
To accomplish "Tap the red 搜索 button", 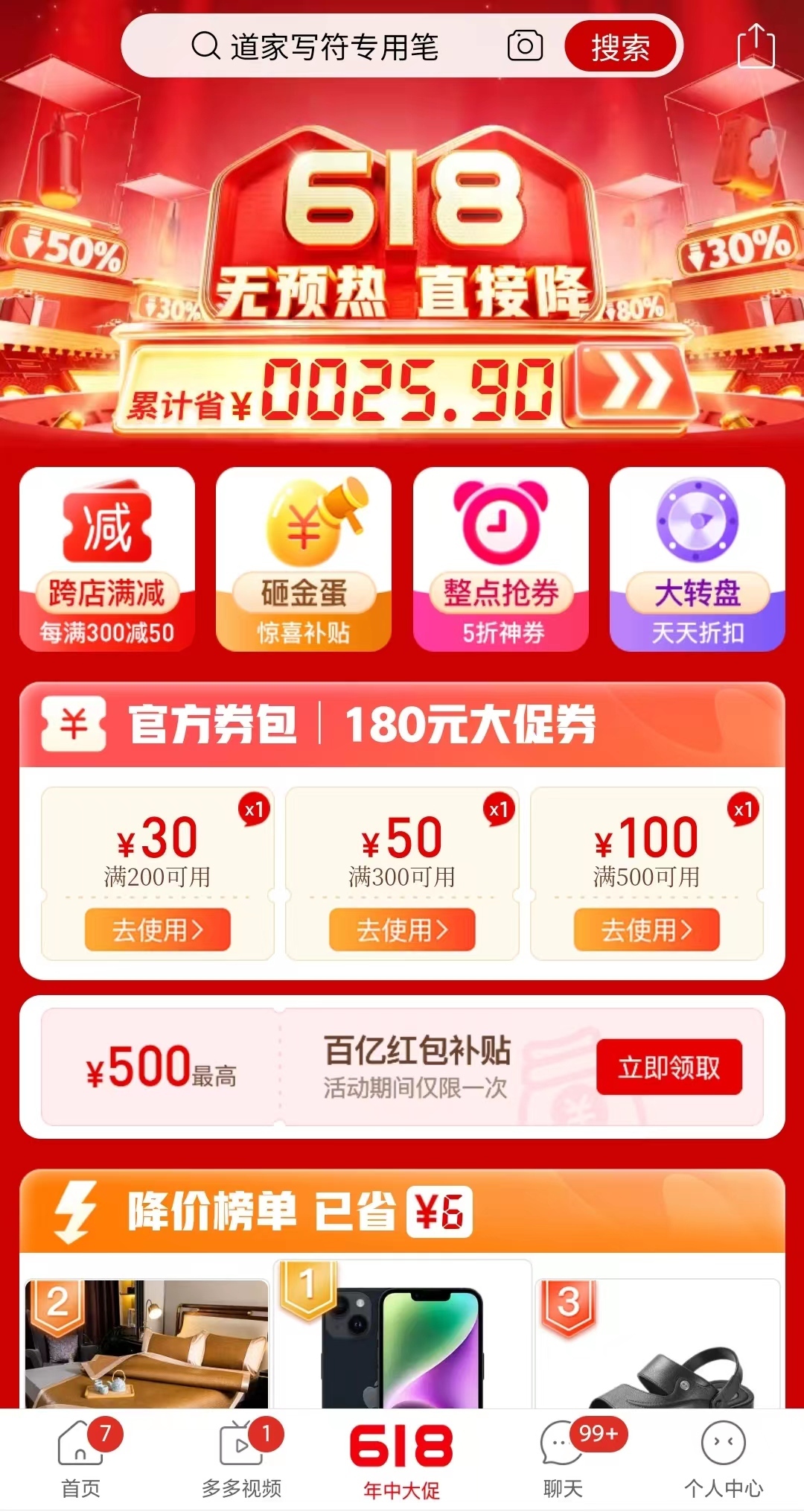I will (620, 47).
